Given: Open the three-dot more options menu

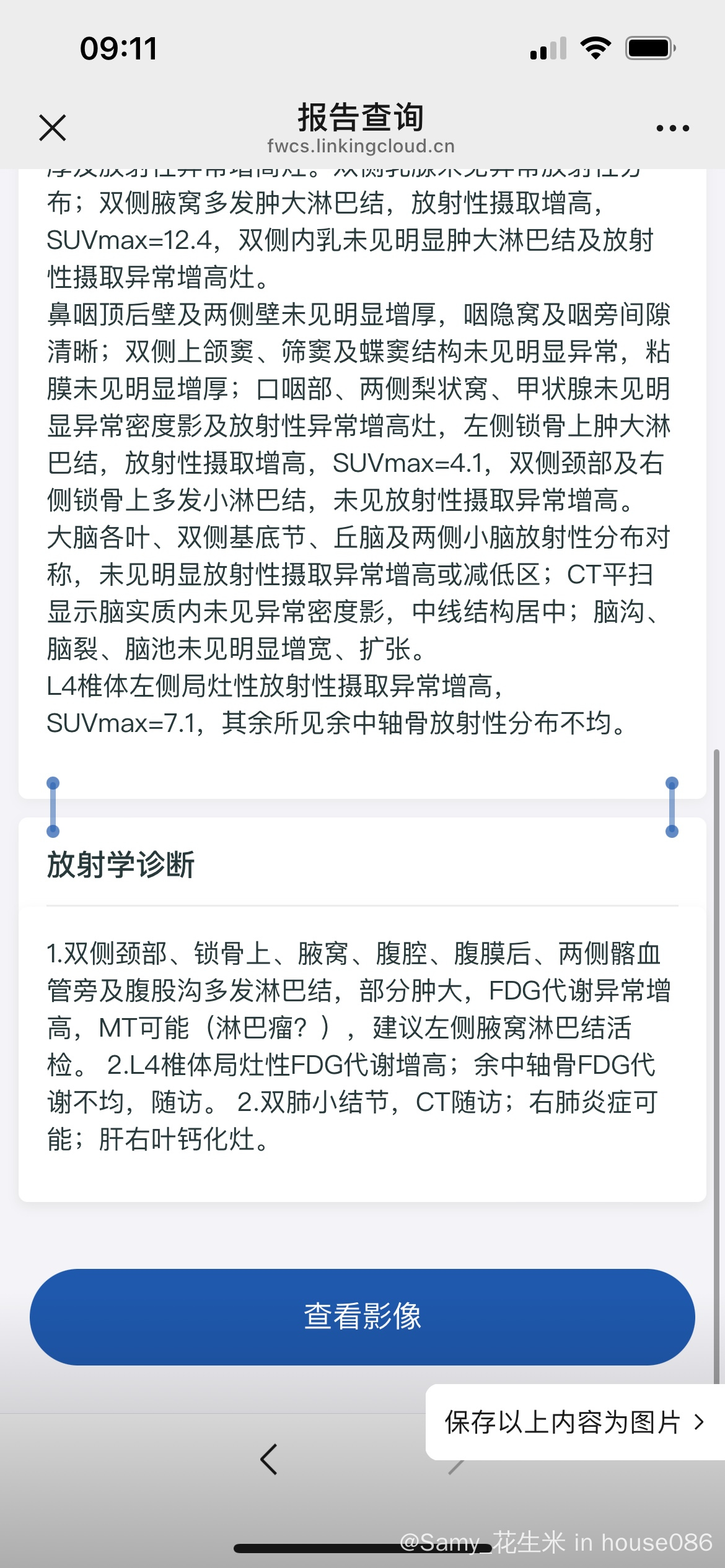Looking at the screenshot, I should pyautogui.click(x=672, y=128).
